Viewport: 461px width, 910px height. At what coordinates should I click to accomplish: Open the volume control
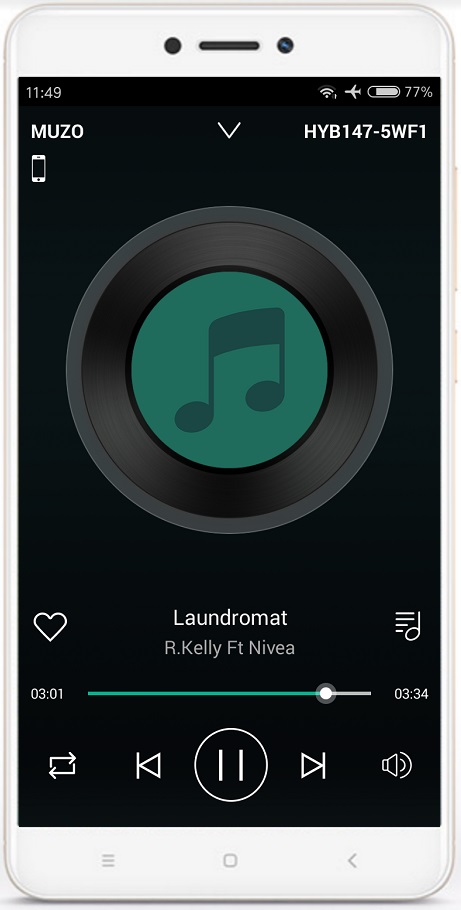tap(397, 765)
